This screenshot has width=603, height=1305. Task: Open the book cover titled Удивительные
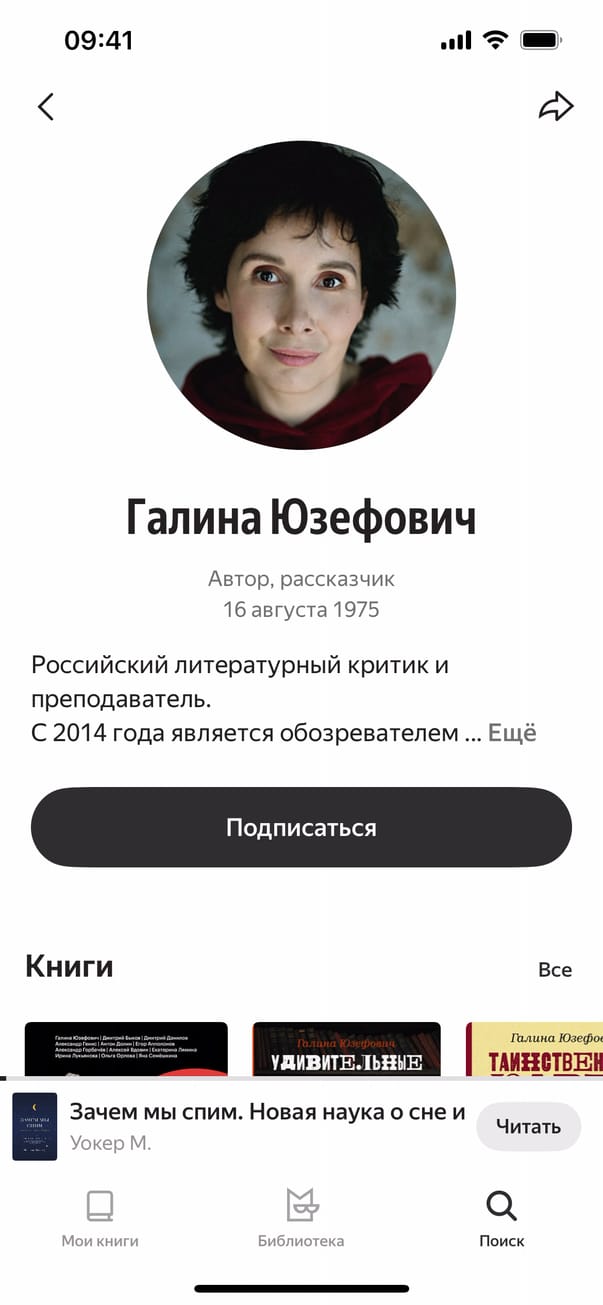pos(346,1048)
